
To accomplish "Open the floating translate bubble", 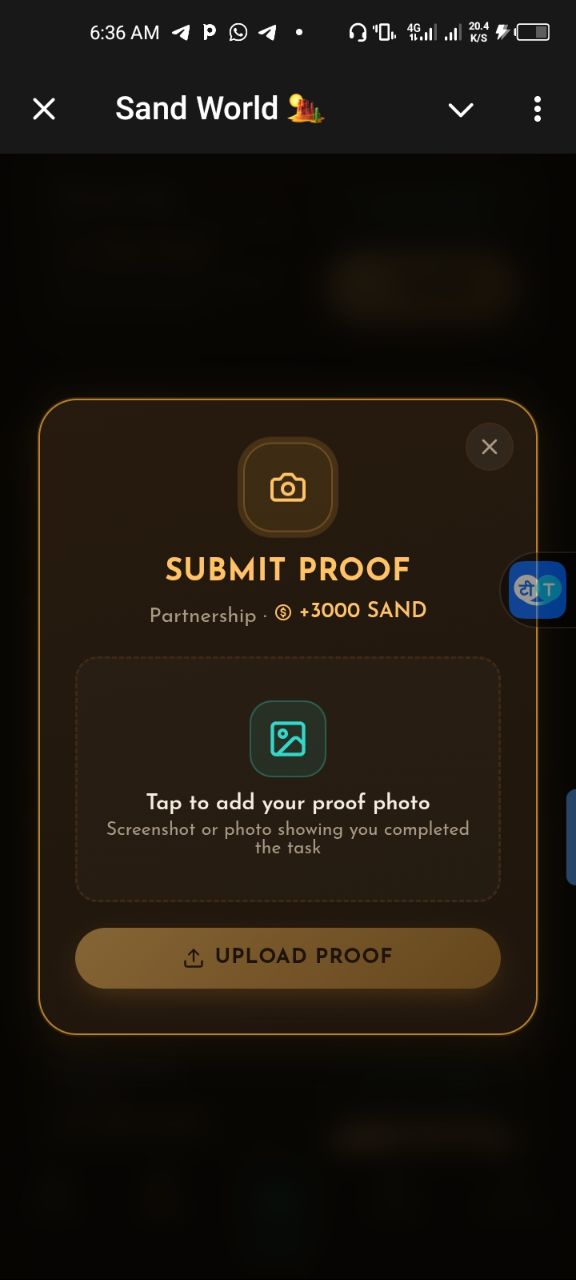I will click(538, 590).
